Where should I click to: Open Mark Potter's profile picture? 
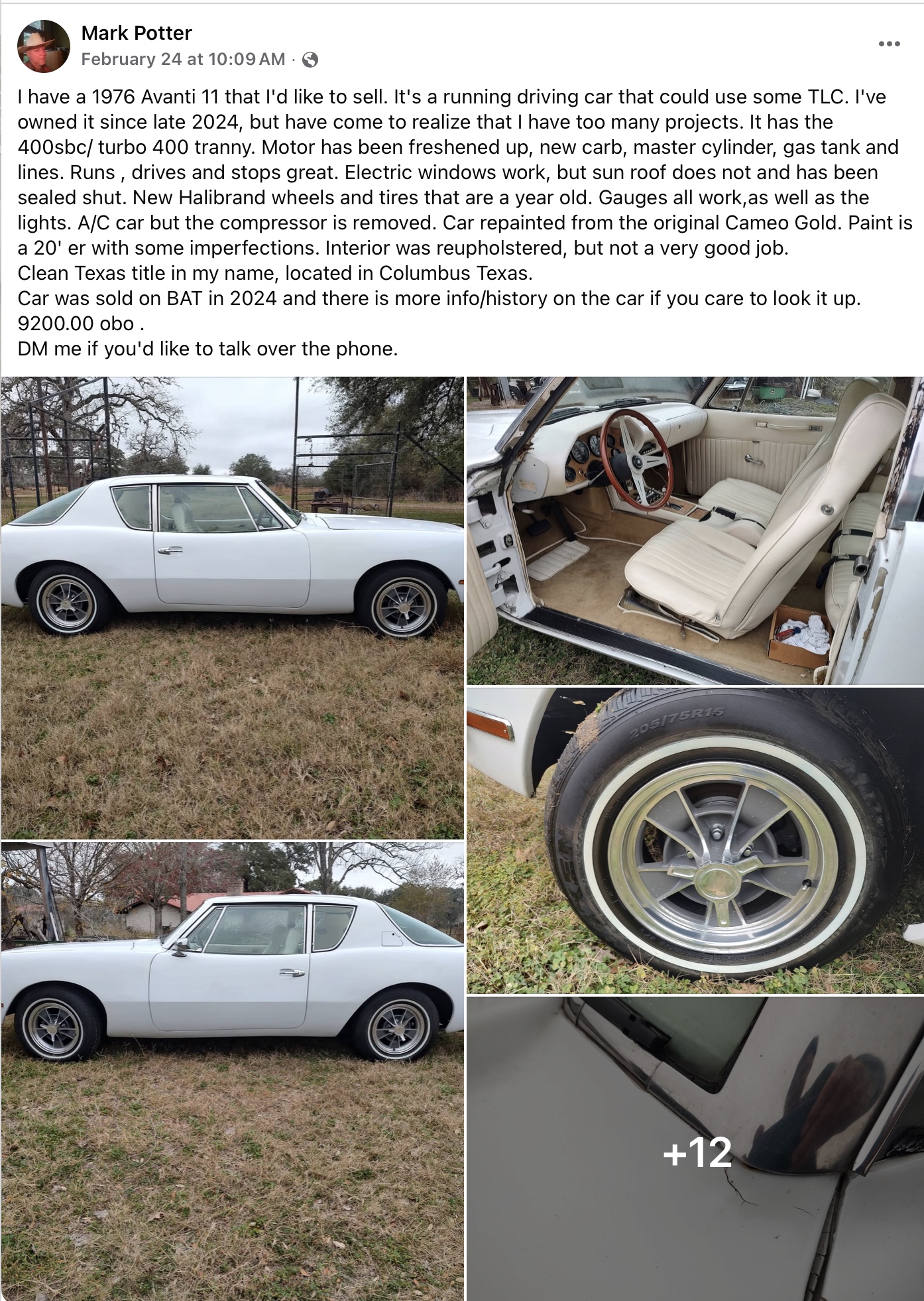(x=43, y=46)
